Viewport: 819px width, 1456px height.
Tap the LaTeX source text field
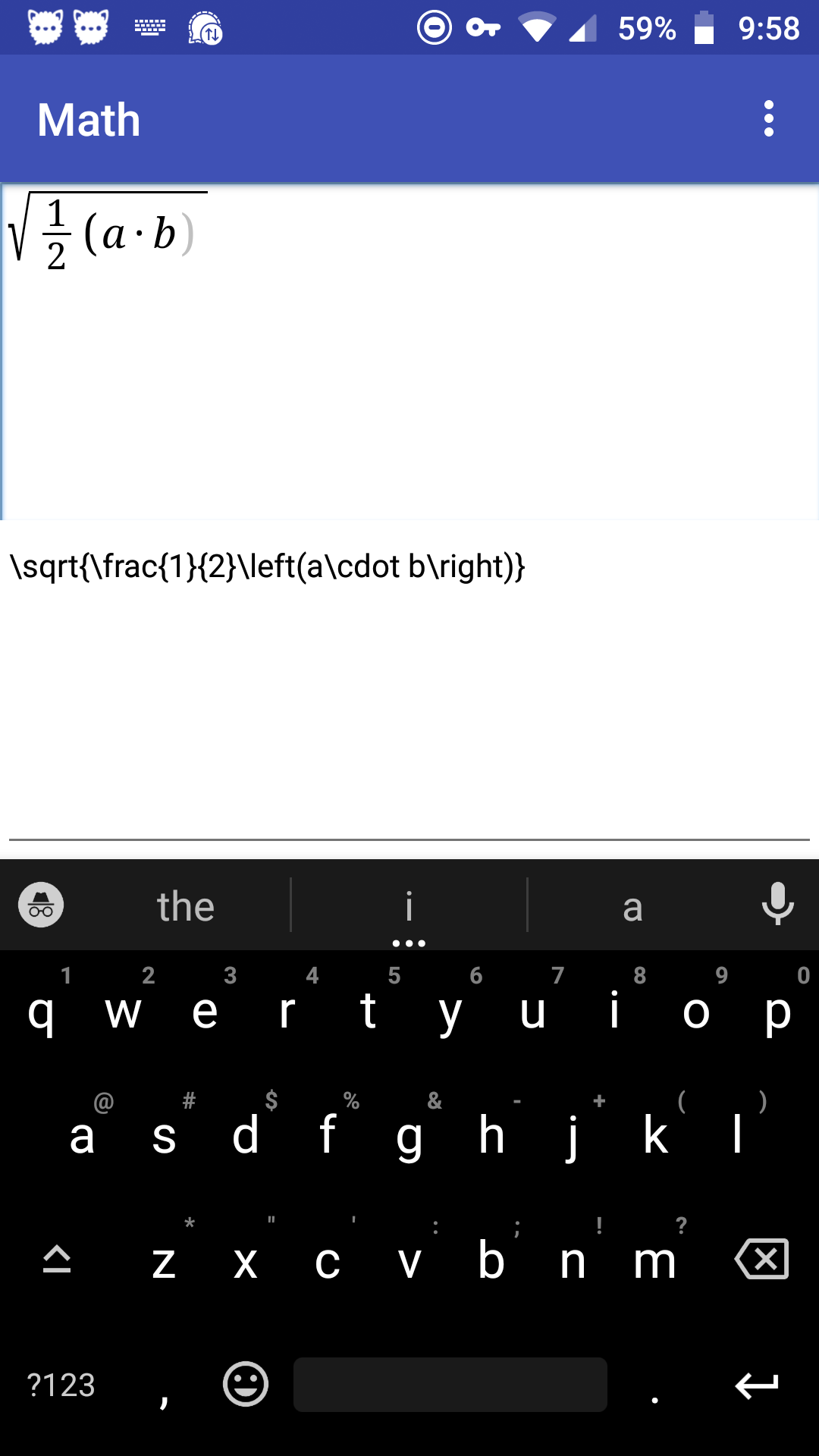point(409,680)
